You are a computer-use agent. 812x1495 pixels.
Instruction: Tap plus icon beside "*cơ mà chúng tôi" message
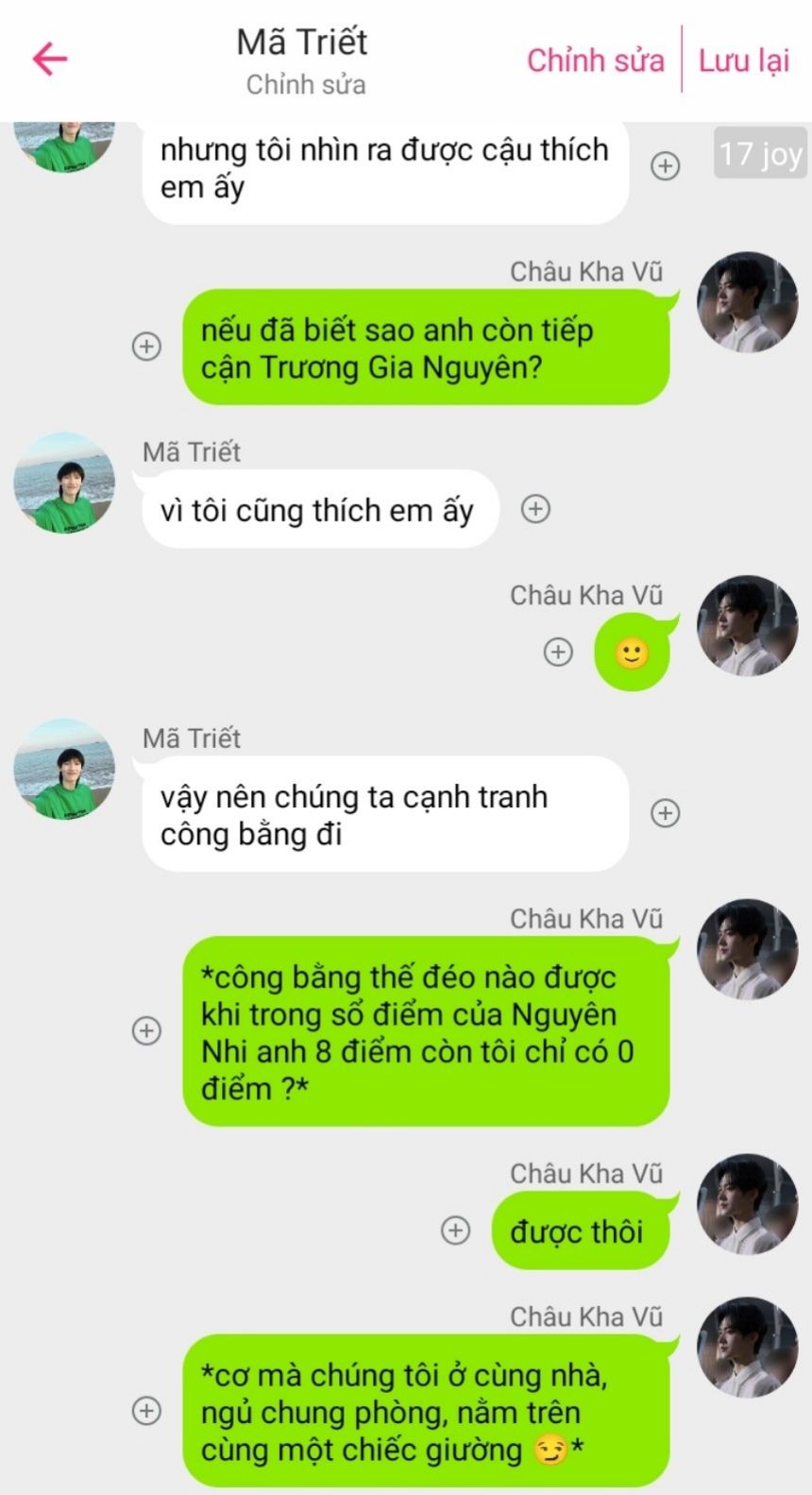[x=146, y=1411]
